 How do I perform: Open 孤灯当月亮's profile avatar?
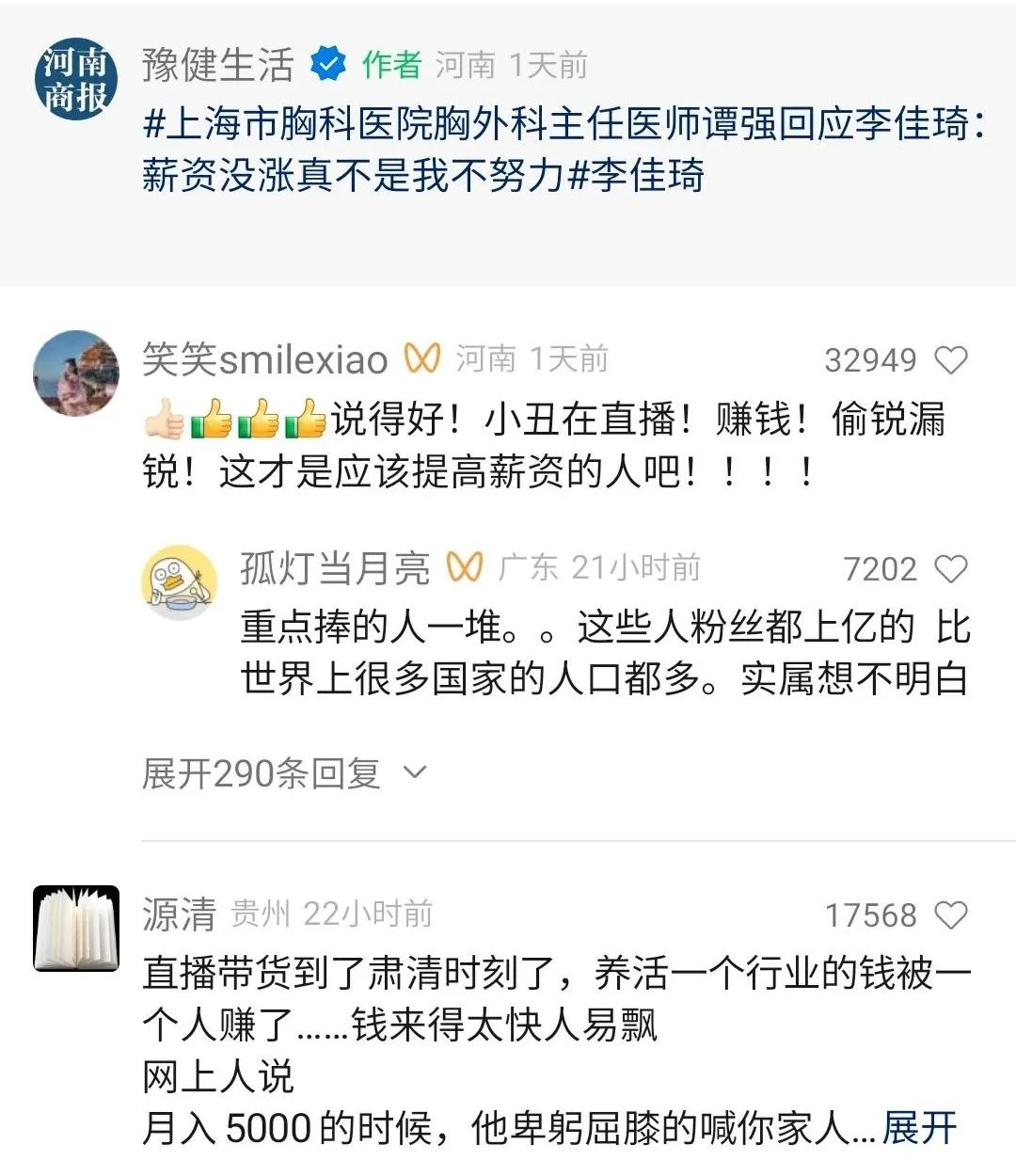179,581
